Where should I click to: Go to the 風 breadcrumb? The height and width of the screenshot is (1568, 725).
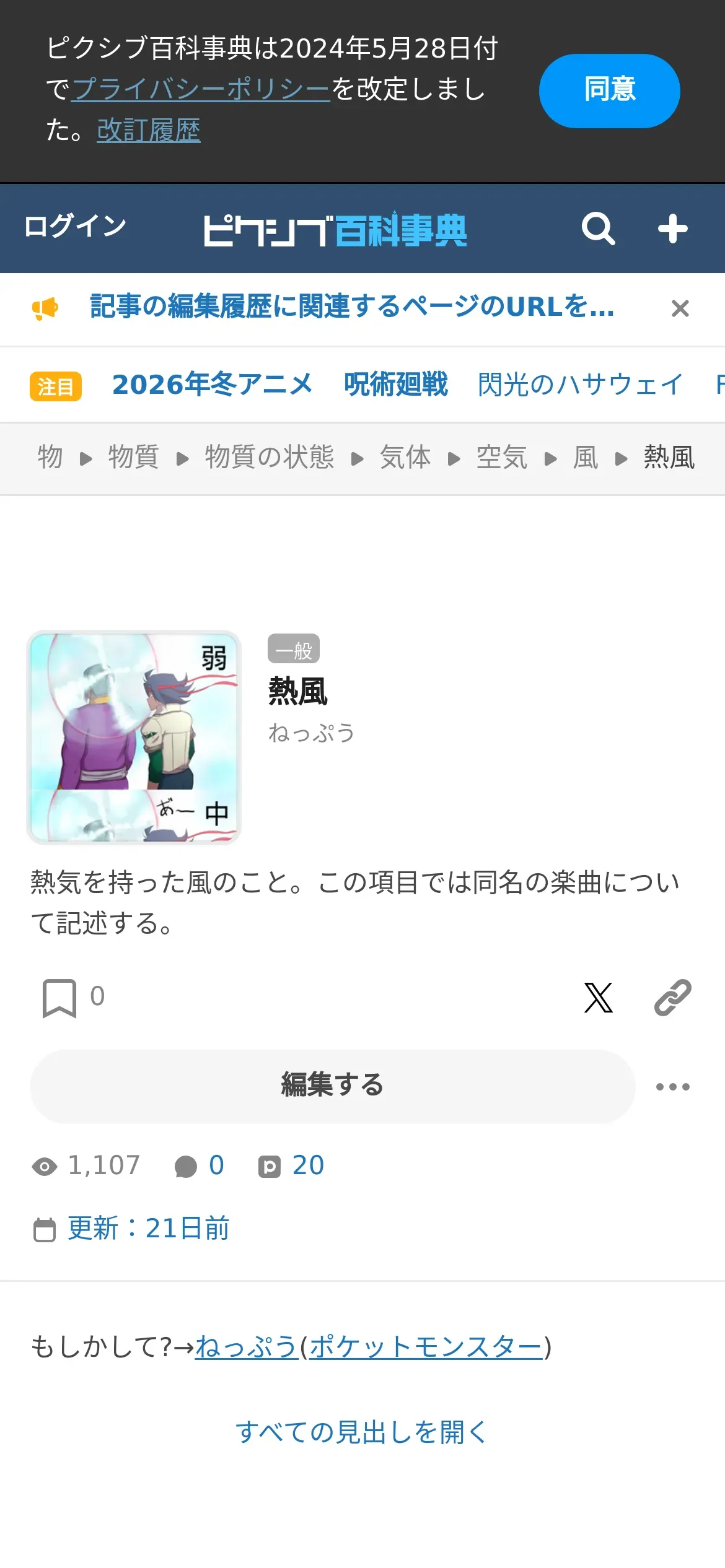[x=585, y=458]
